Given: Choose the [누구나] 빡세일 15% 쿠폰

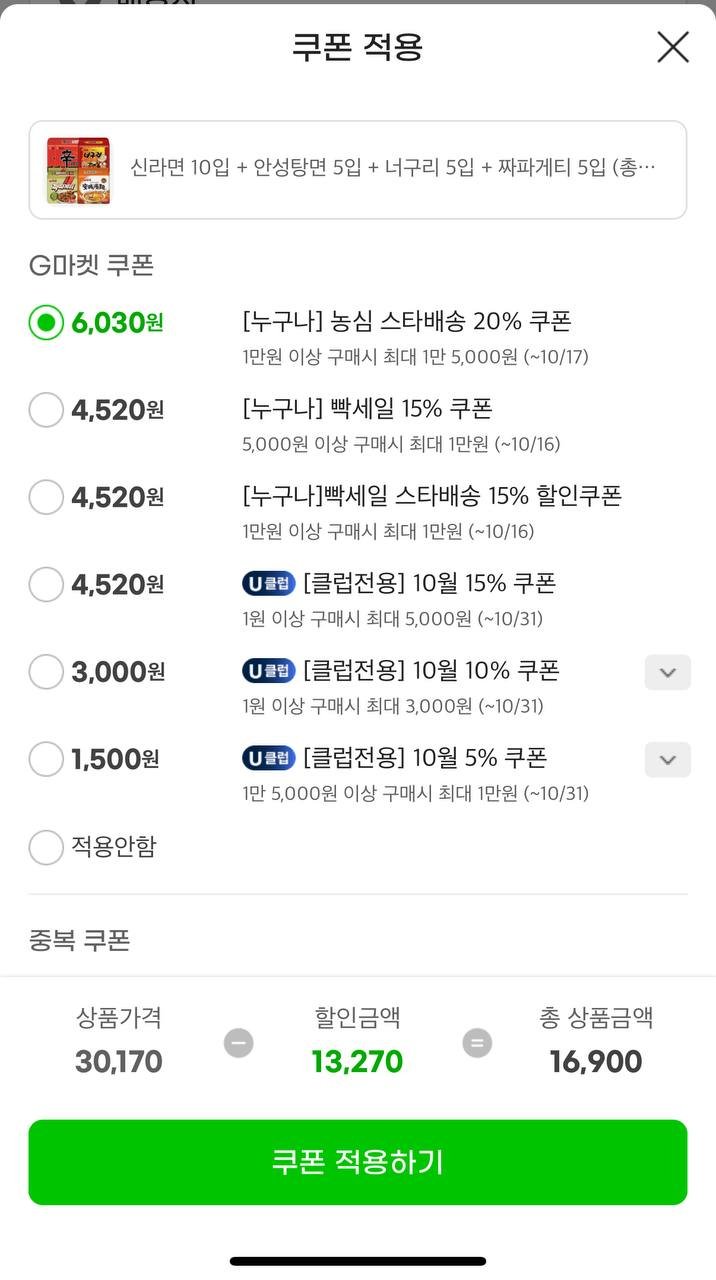Looking at the screenshot, I should coord(46,410).
